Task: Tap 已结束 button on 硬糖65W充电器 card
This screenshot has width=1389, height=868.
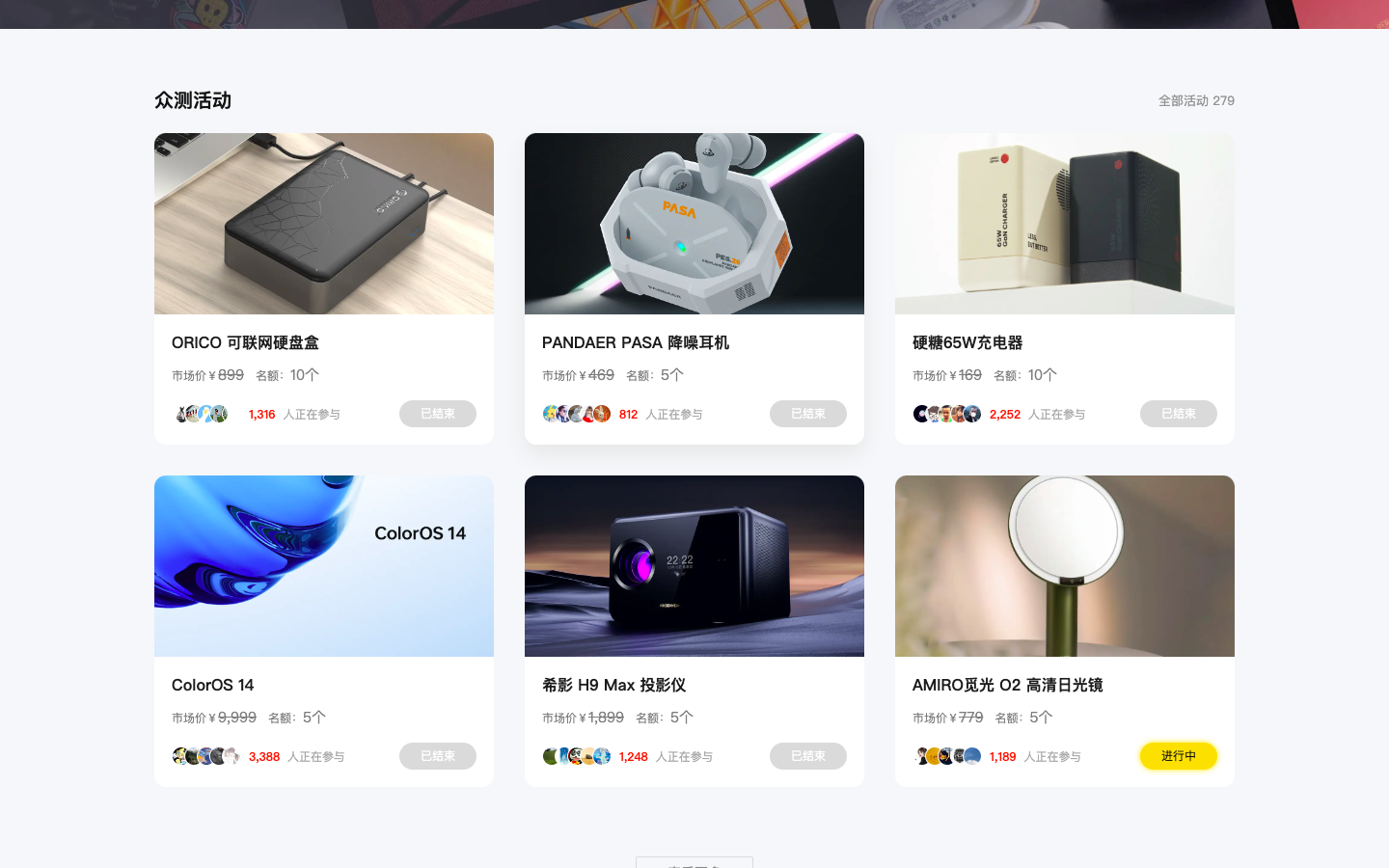Action: [1178, 414]
